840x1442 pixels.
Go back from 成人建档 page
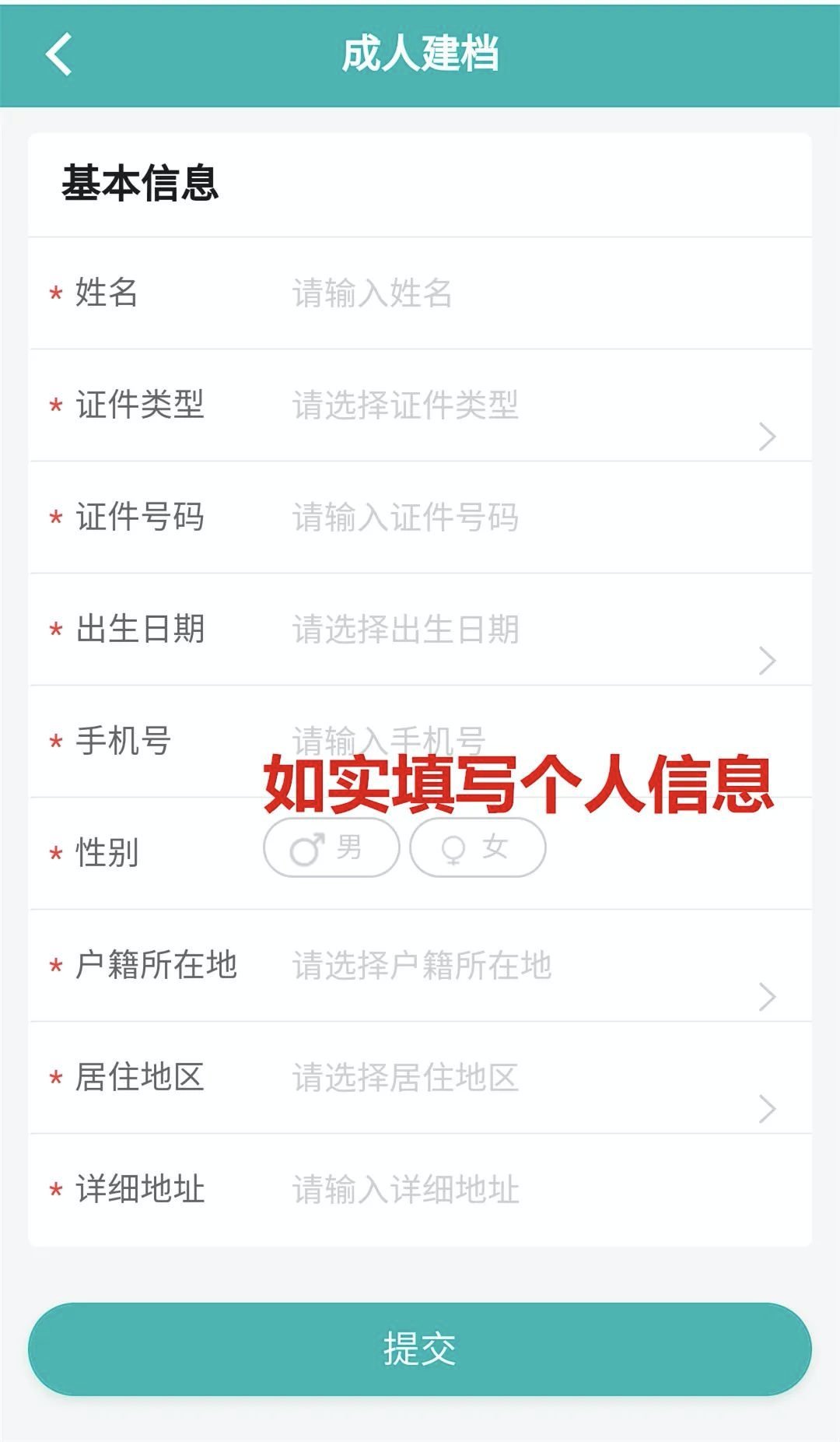pyautogui.click(x=59, y=54)
